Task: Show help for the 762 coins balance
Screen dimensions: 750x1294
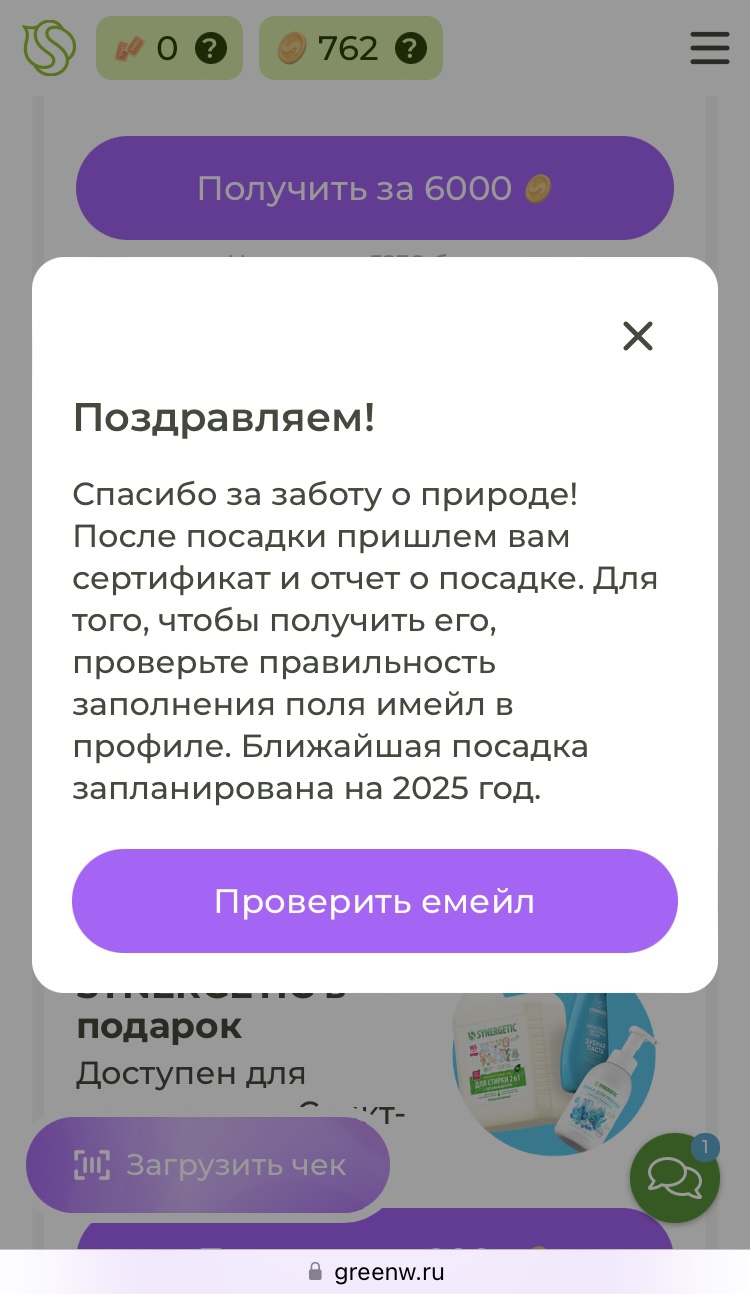Action: click(411, 48)
